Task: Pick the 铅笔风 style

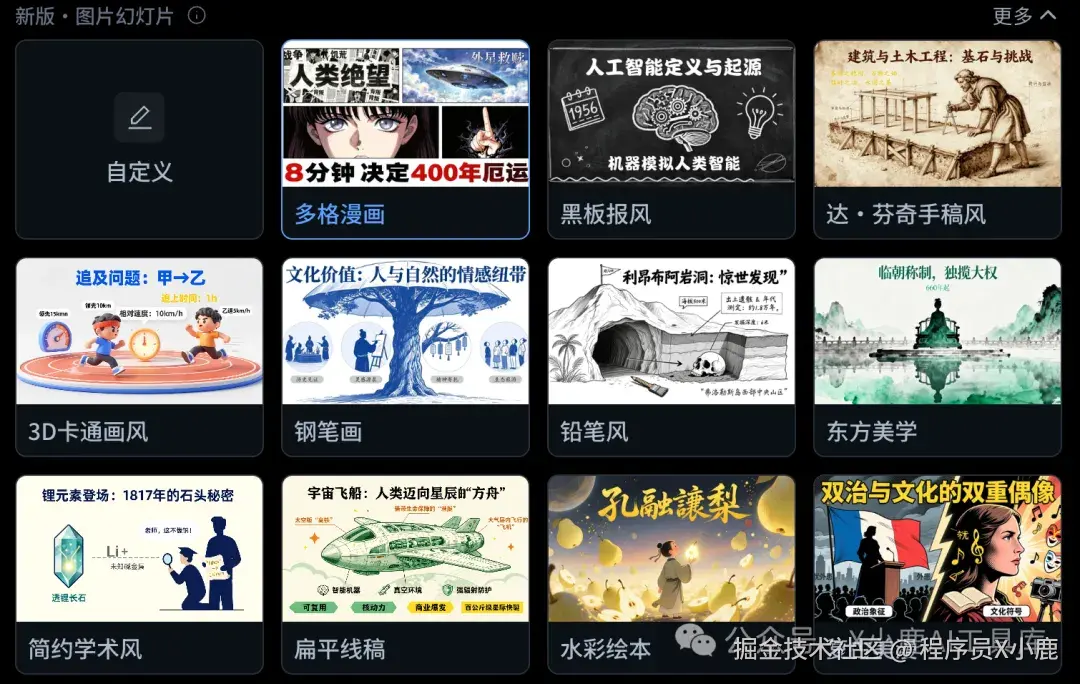Action: (x=671, y=356)
